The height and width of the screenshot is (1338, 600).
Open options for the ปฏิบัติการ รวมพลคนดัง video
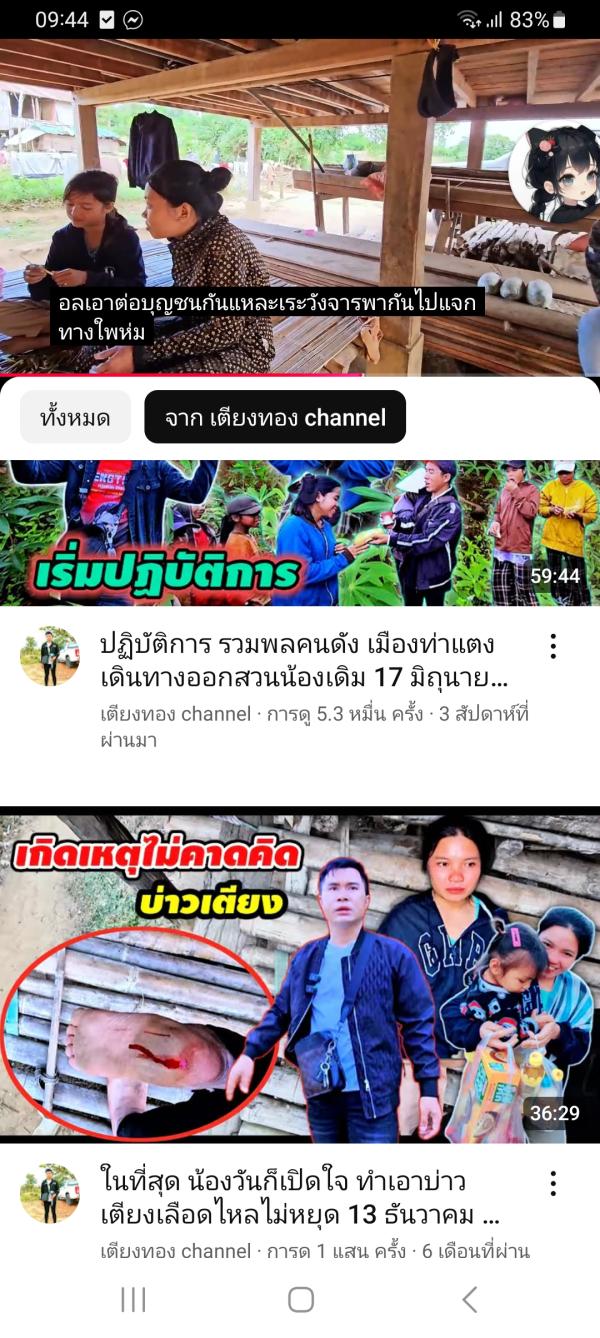(x=552, y=646)
